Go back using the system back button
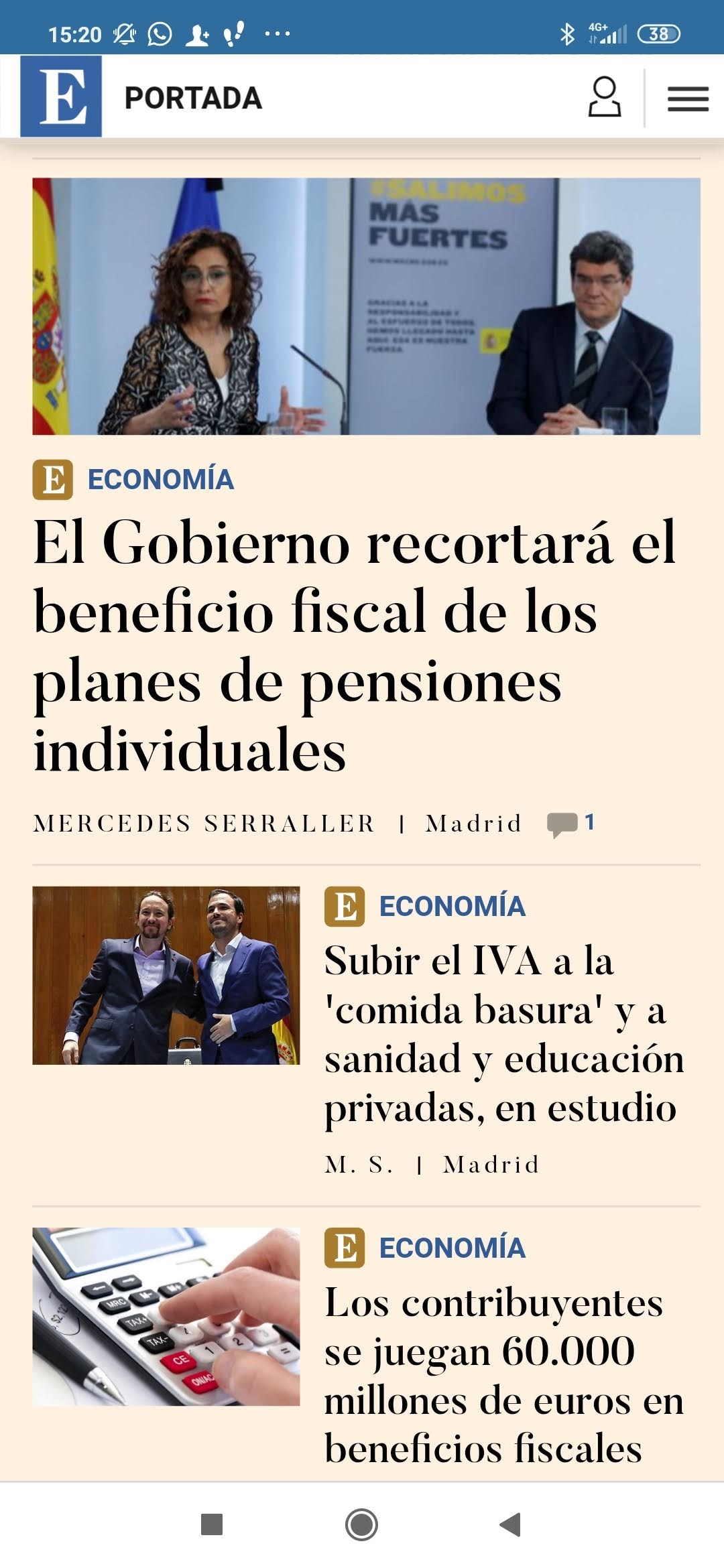 (x=511, y=1524)
